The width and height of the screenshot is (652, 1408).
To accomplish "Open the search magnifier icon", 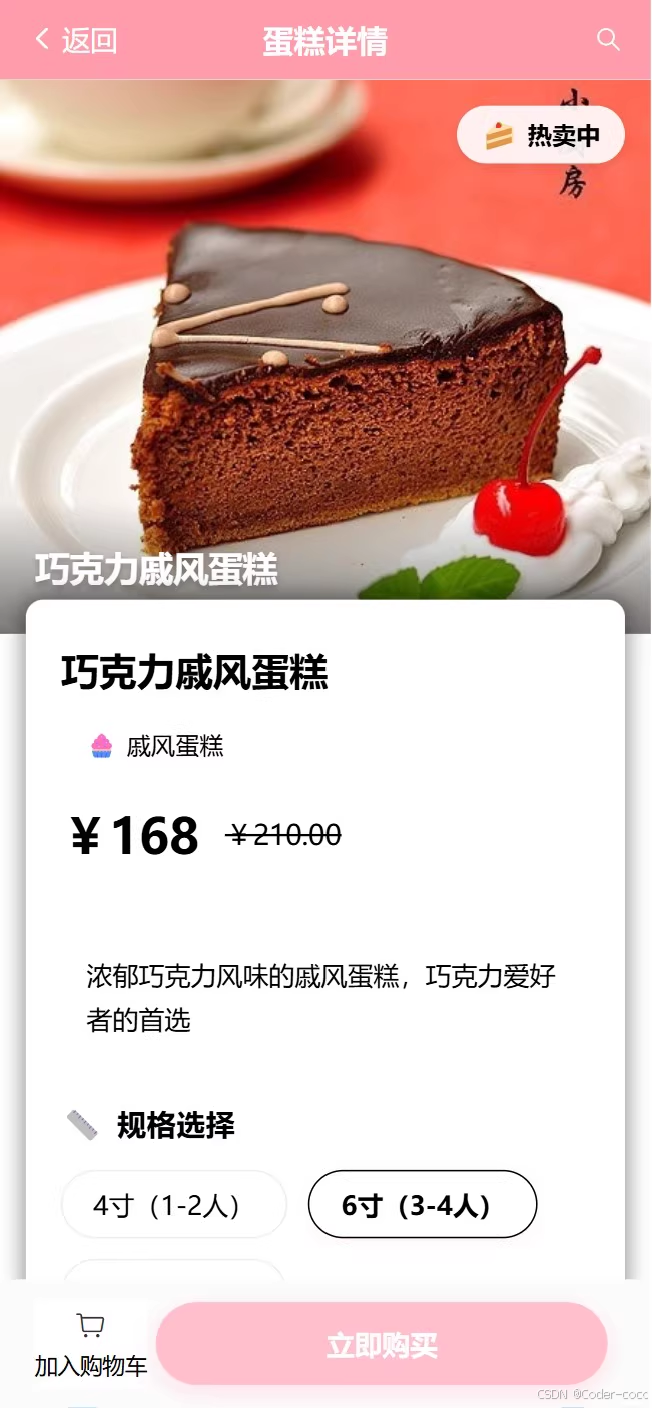I will 608,40.
